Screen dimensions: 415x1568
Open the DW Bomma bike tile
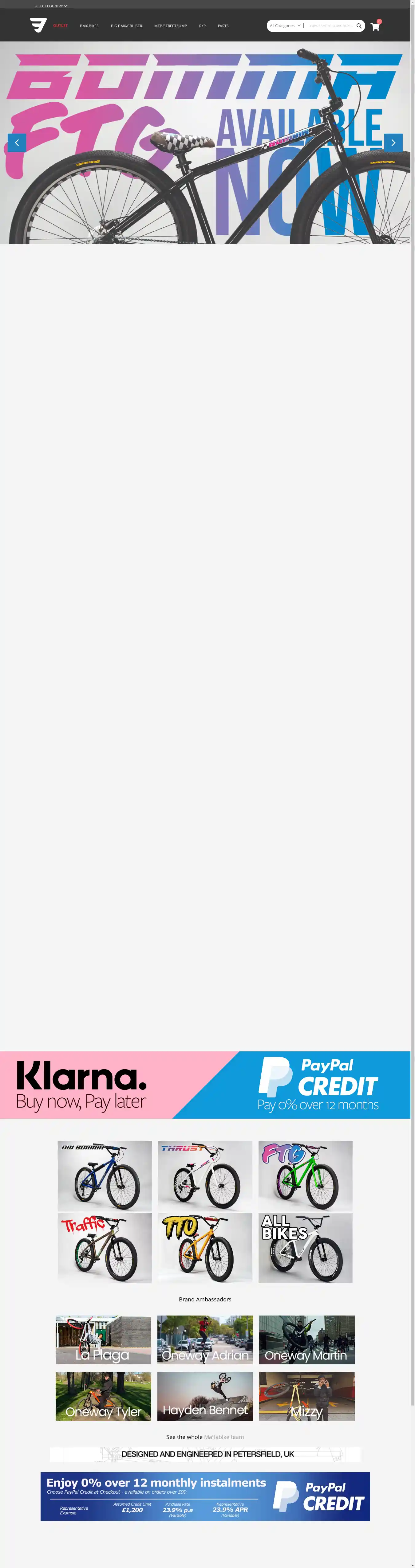[x=105, y=1175]
